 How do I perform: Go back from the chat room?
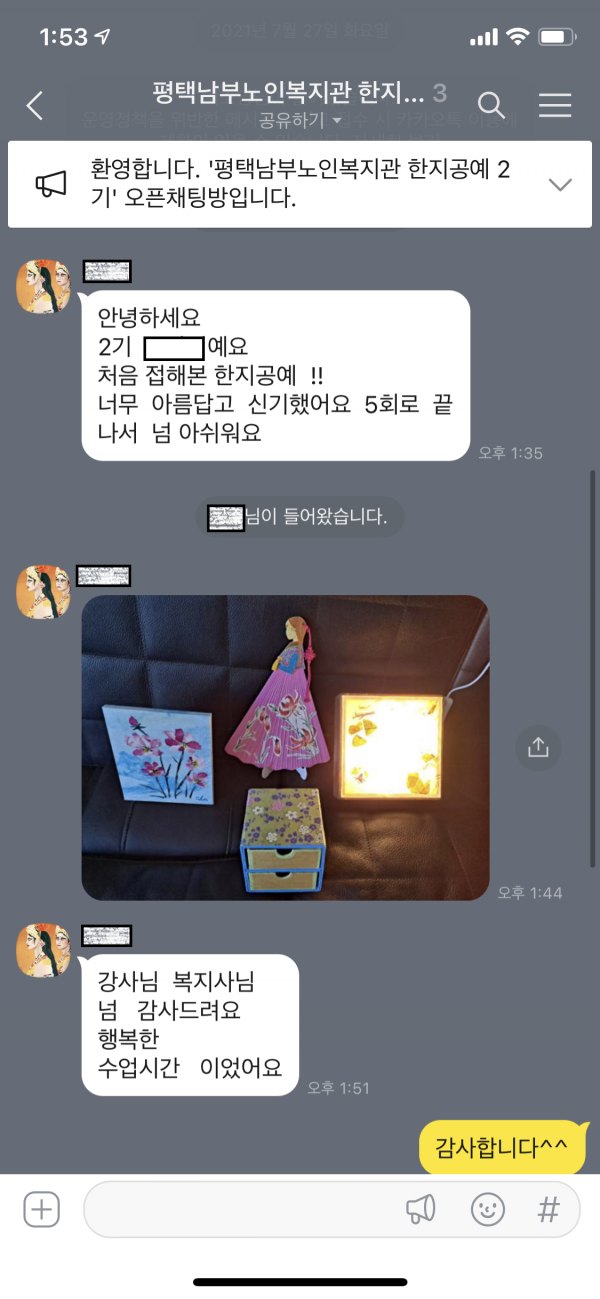[35, 105]
